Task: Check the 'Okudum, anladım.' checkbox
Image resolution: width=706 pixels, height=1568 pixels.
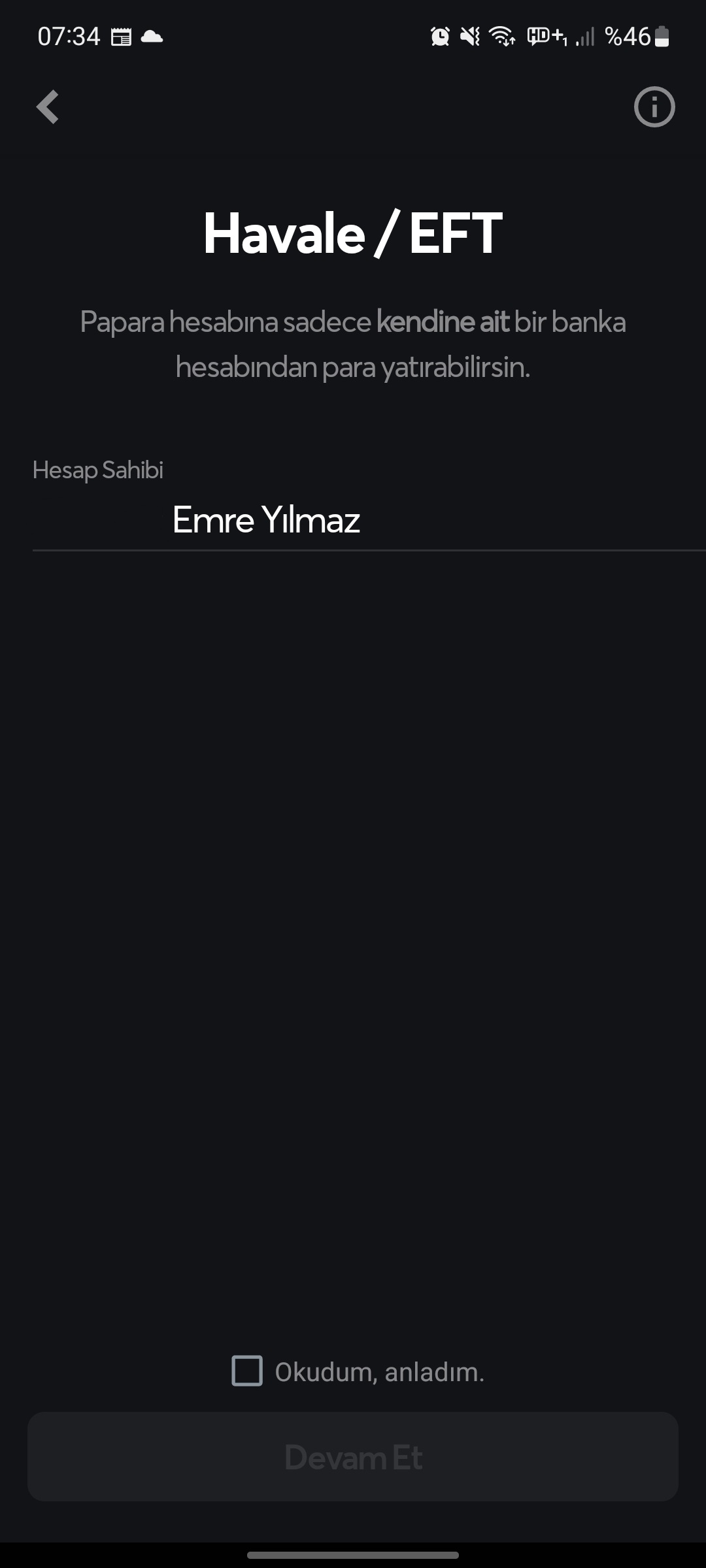Action: point(248,1371)
